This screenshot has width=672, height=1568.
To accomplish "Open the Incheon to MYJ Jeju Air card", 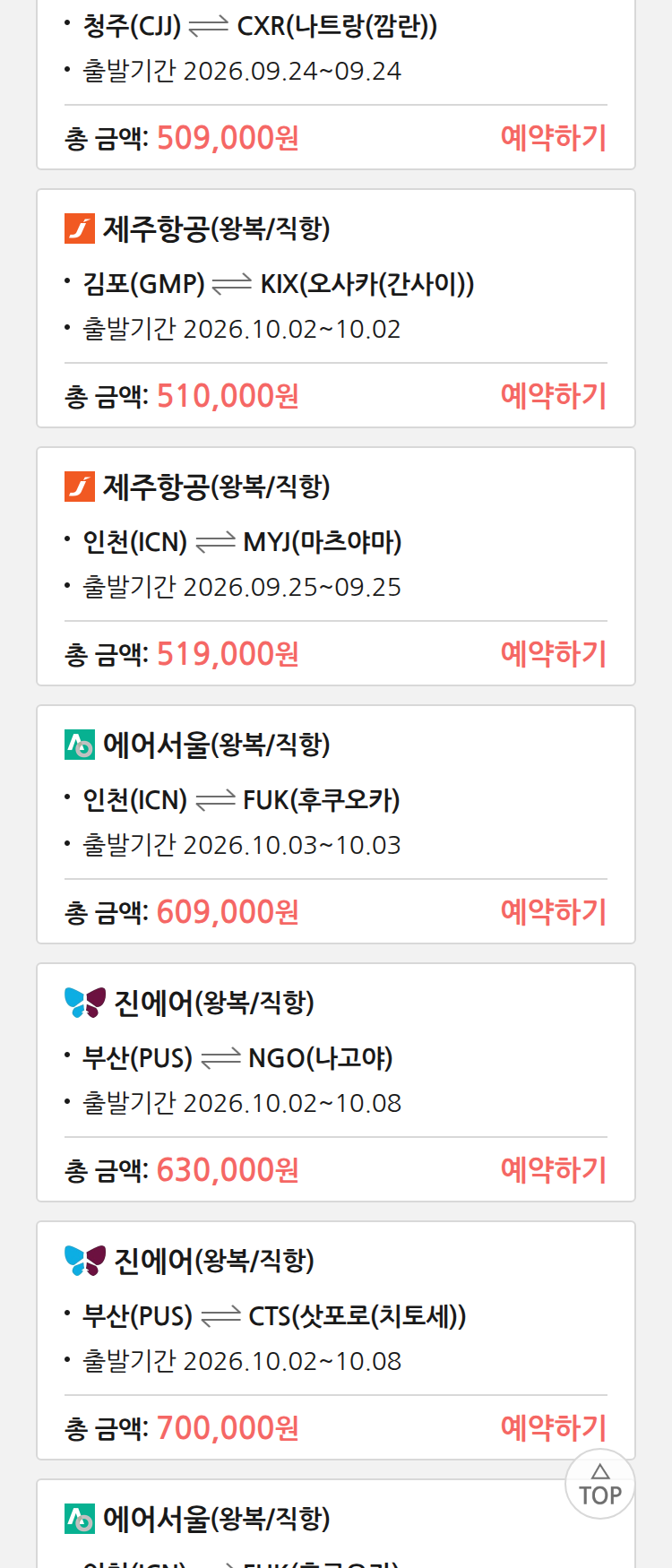I will [x=336, y=566].
